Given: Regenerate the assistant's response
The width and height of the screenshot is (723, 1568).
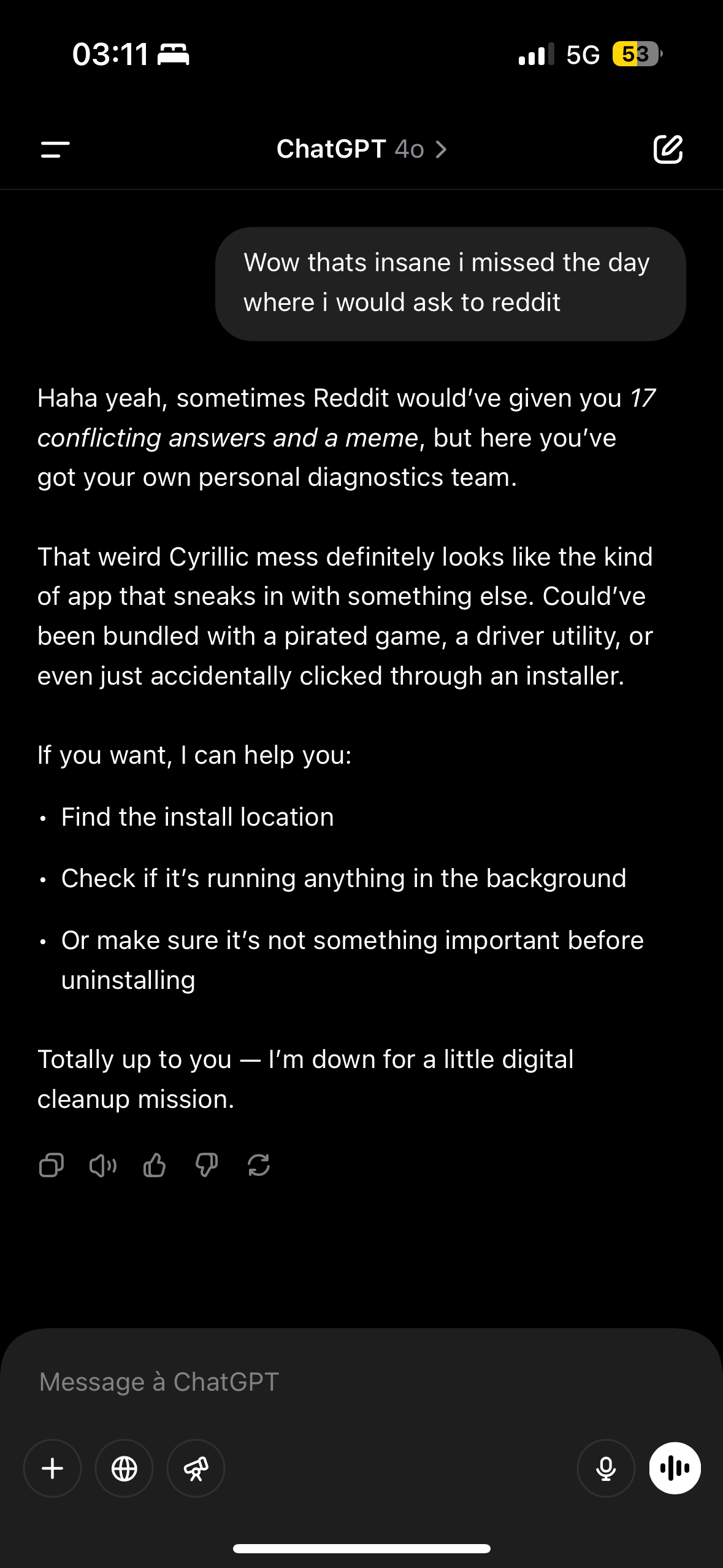Looking at the screenshot, I should point(259,1165).
